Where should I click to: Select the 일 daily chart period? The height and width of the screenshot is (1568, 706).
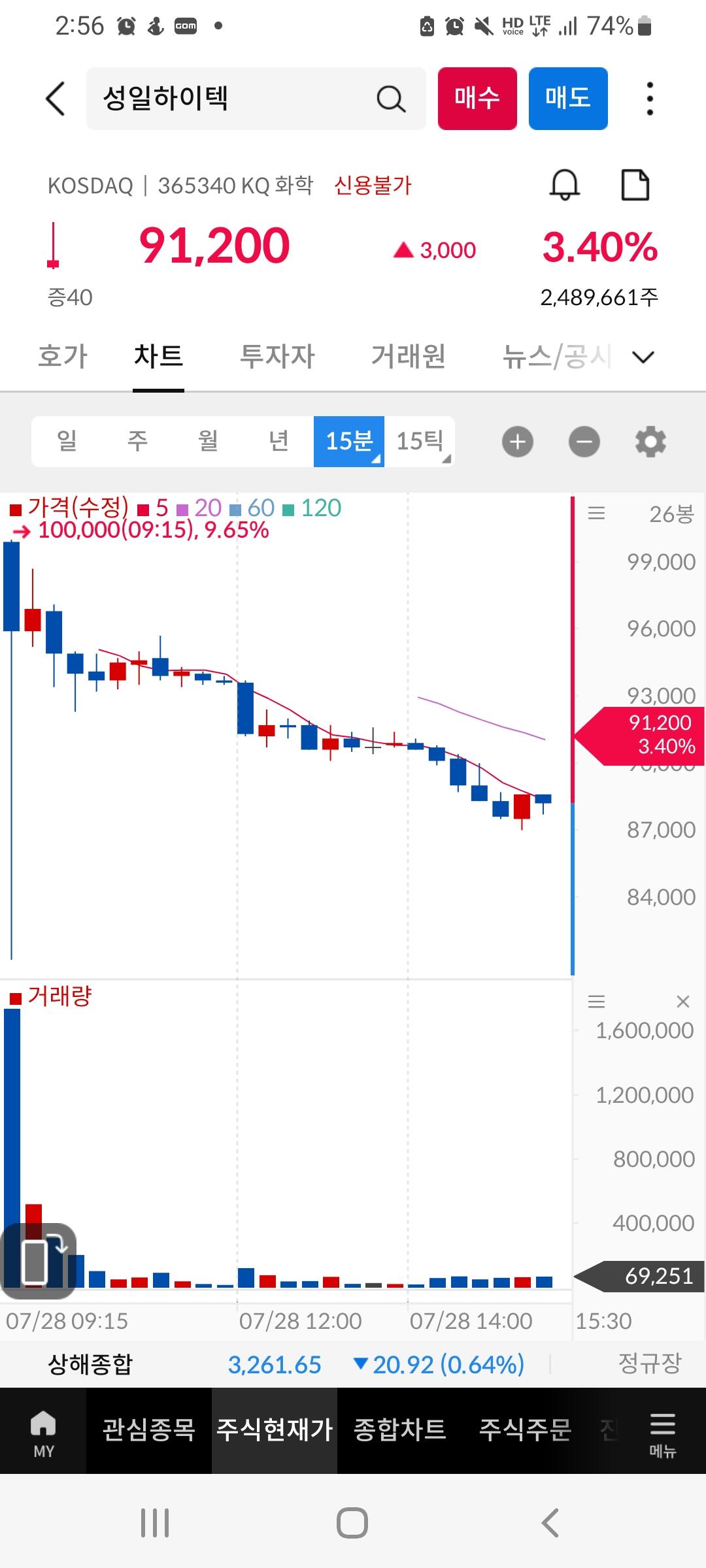point(67,441)
